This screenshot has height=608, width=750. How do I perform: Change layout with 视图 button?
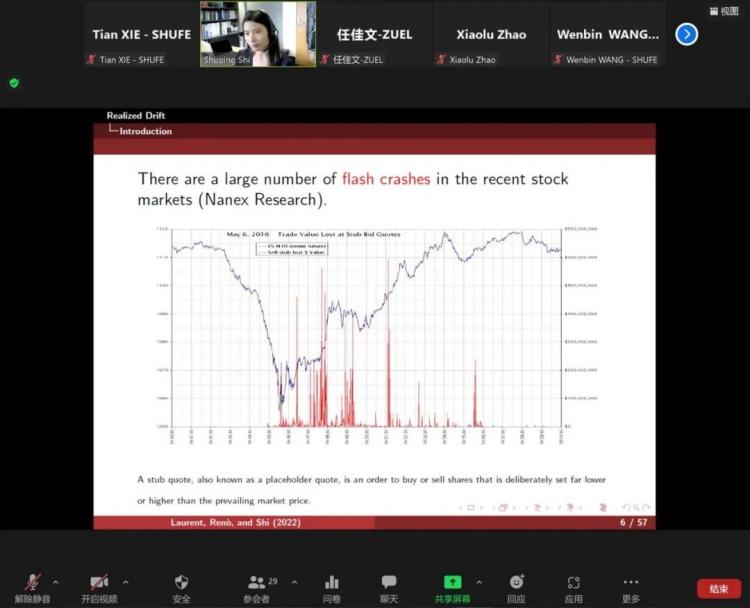point(723,11)
